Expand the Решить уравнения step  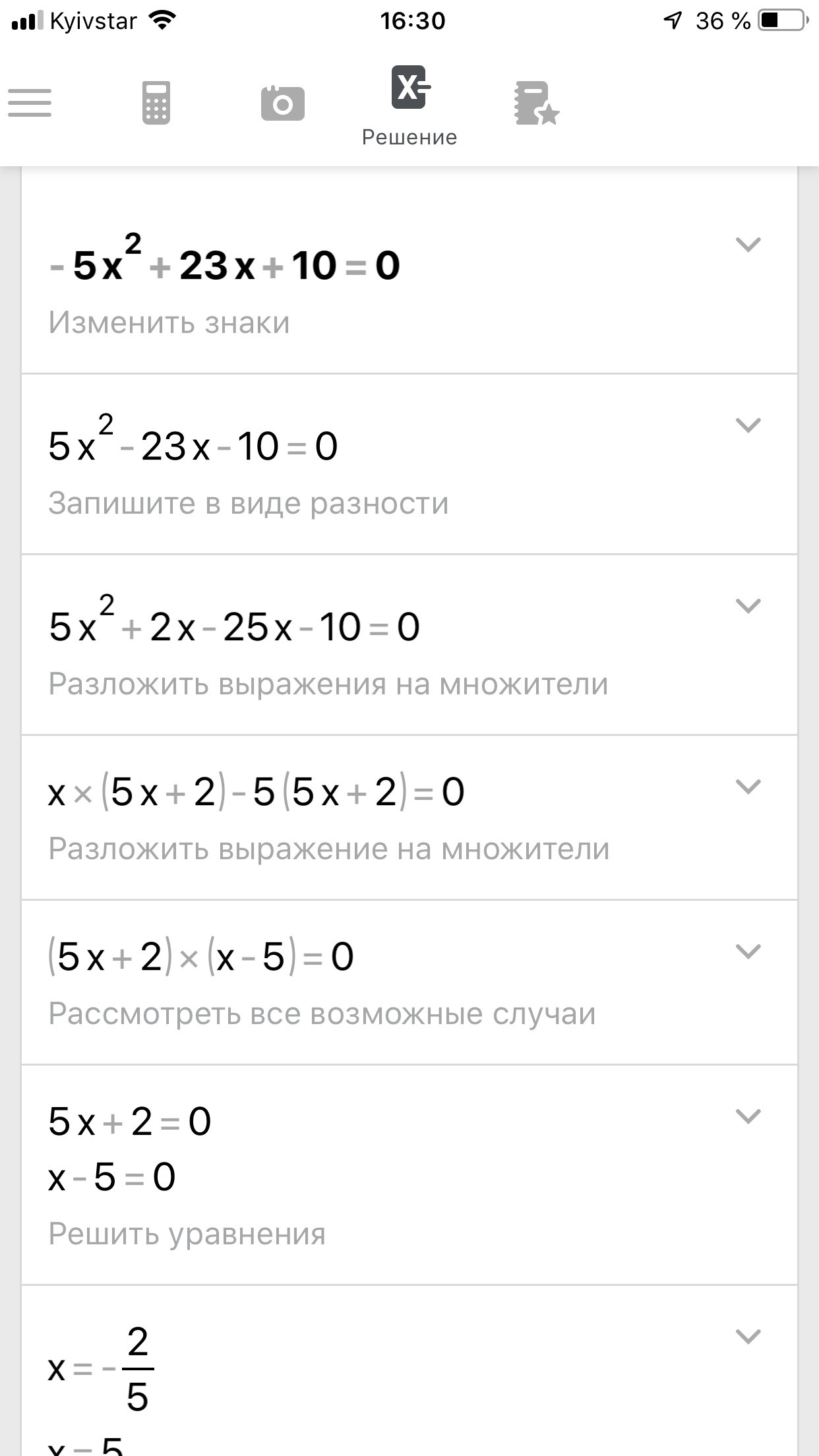coord(748,1116)
